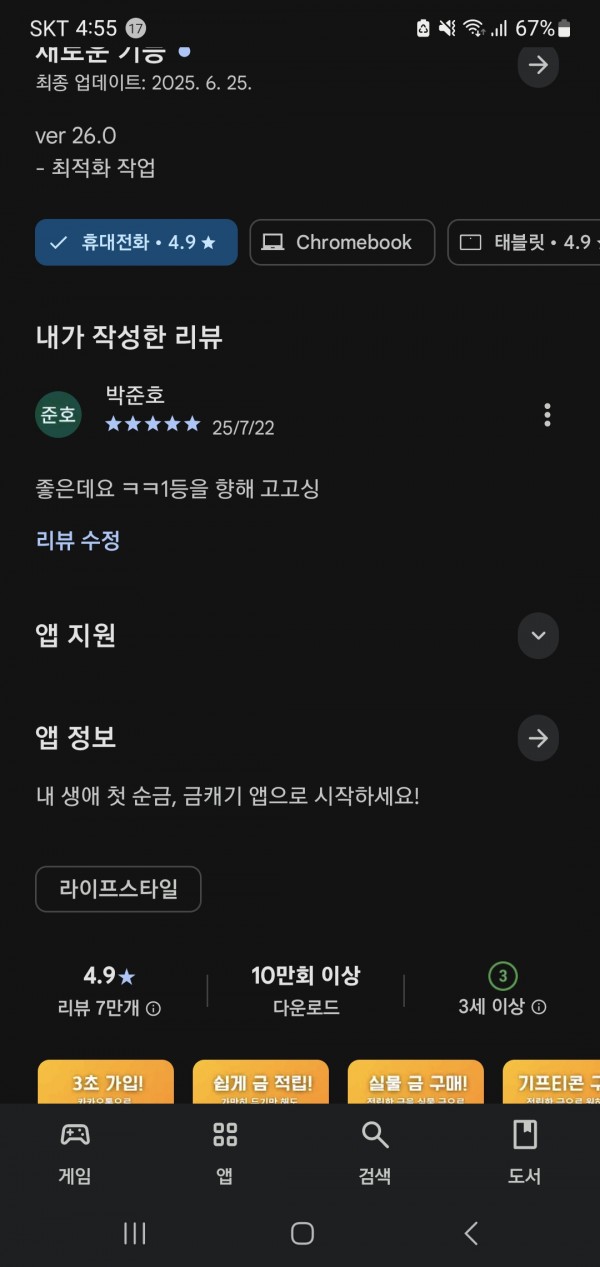
Task: Open the new features arrow at top
Action: [538, 66]
